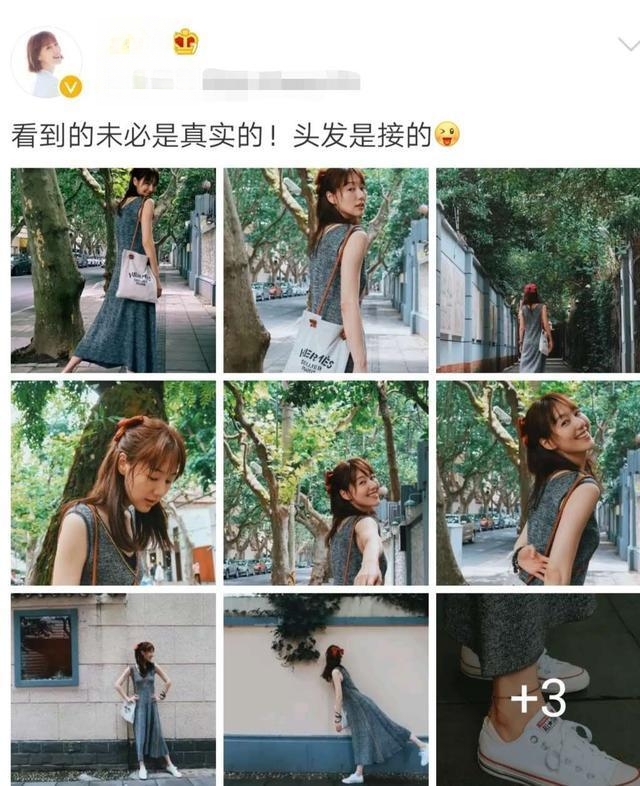Open the poster's profile avatar

tap(46, 63)
